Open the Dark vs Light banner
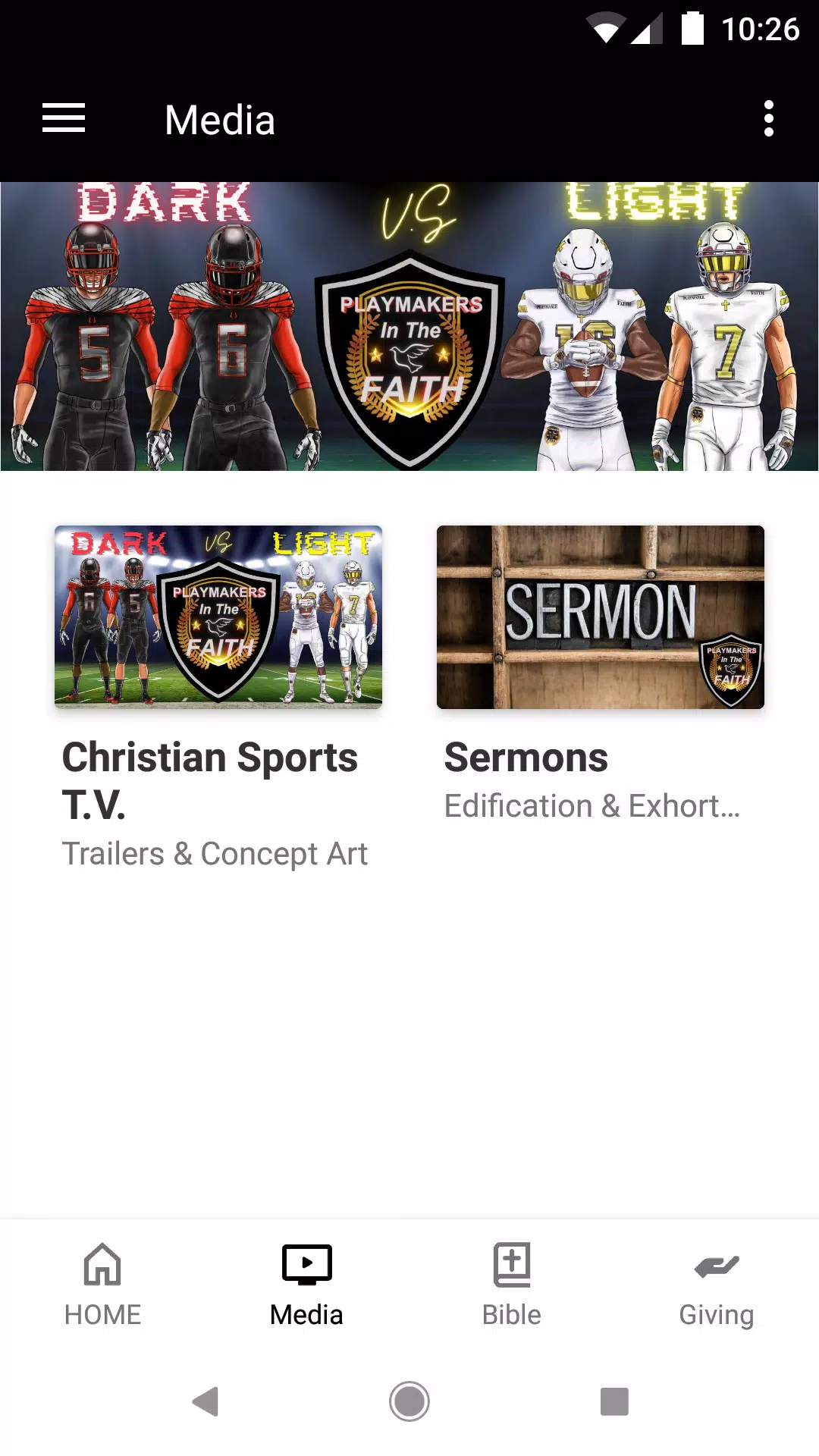Viewport: 819px width, 1456px height. click(x=409, y=326)
